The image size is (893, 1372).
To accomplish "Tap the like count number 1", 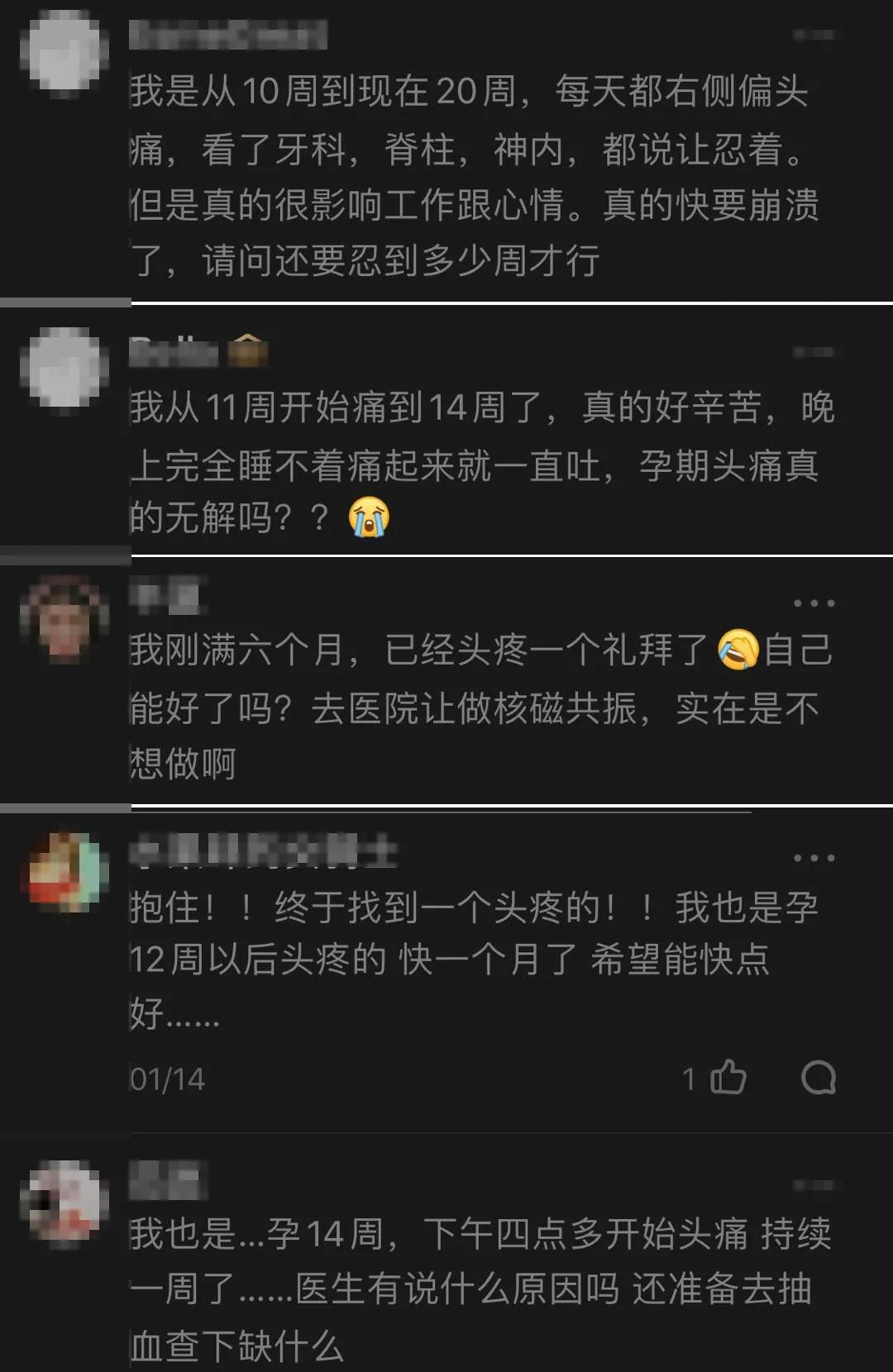I will pos(689,1077).
